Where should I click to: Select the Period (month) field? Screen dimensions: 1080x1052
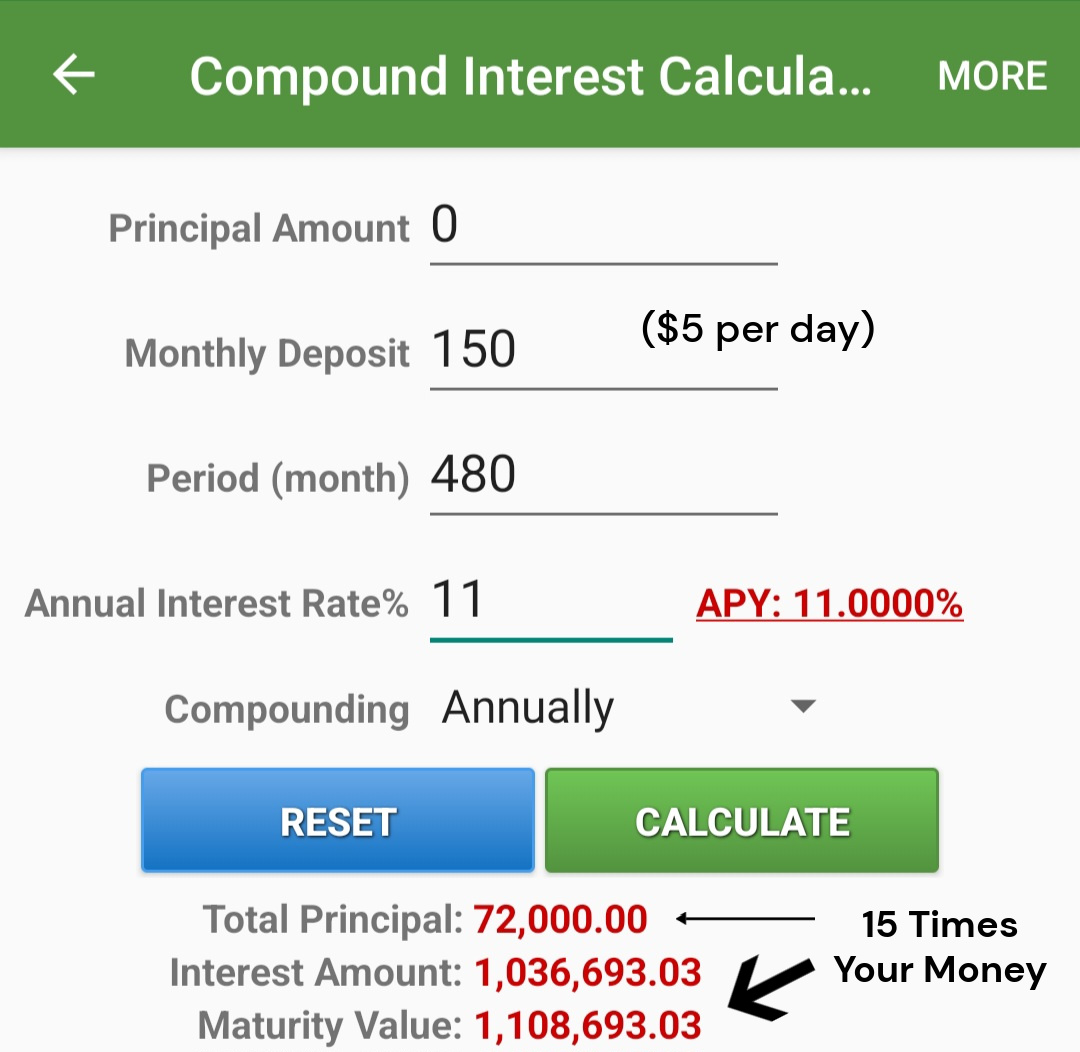point(602,476)
